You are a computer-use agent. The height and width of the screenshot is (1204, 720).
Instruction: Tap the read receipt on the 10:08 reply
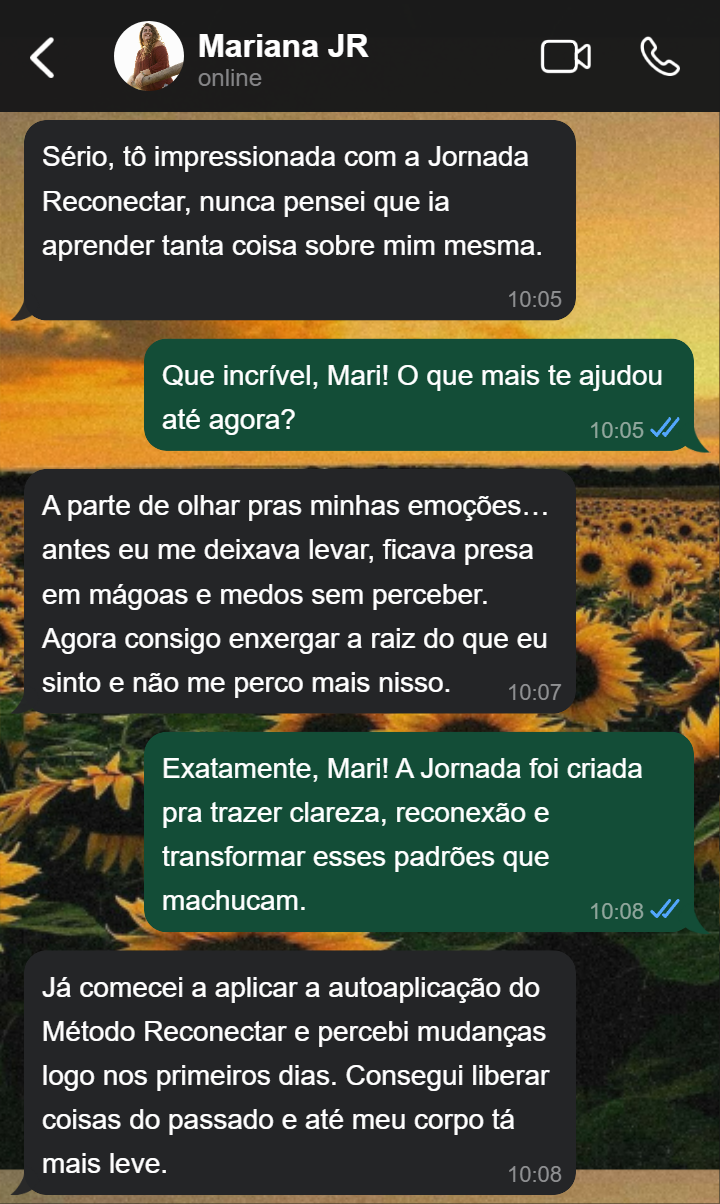point(664,908)
